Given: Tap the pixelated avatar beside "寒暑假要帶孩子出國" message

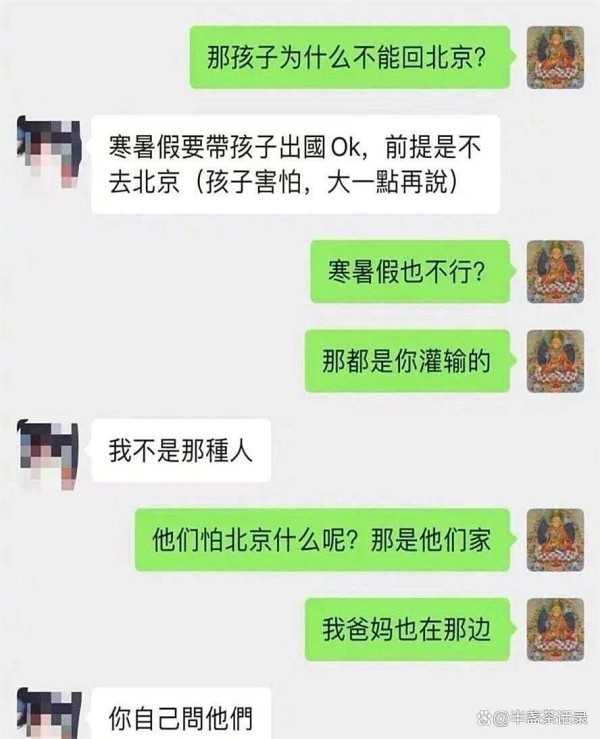Looking at the screenshot, I should pyautogui.click(x=48, y=151).
